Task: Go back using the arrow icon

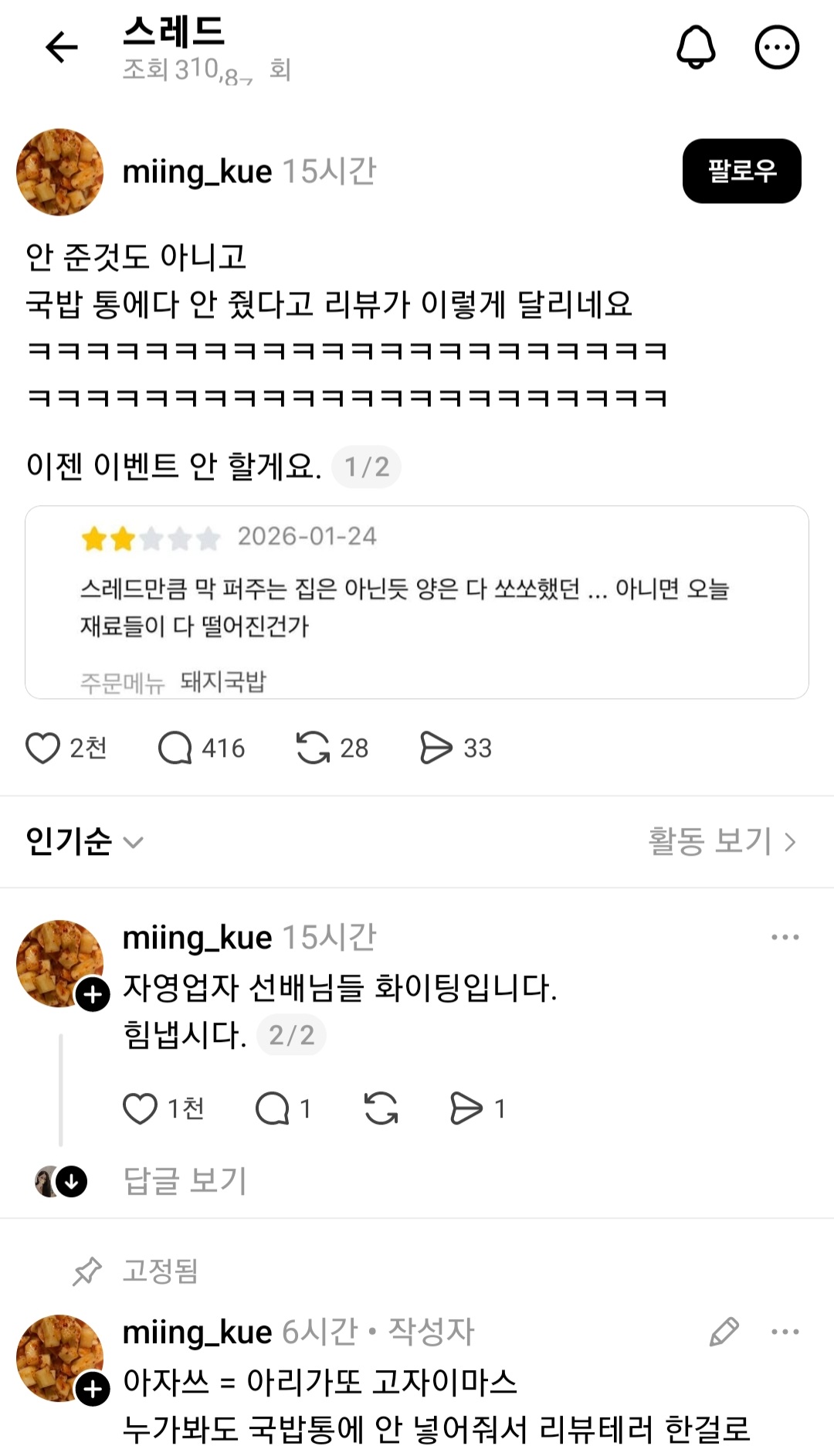Action: (62, 47)
